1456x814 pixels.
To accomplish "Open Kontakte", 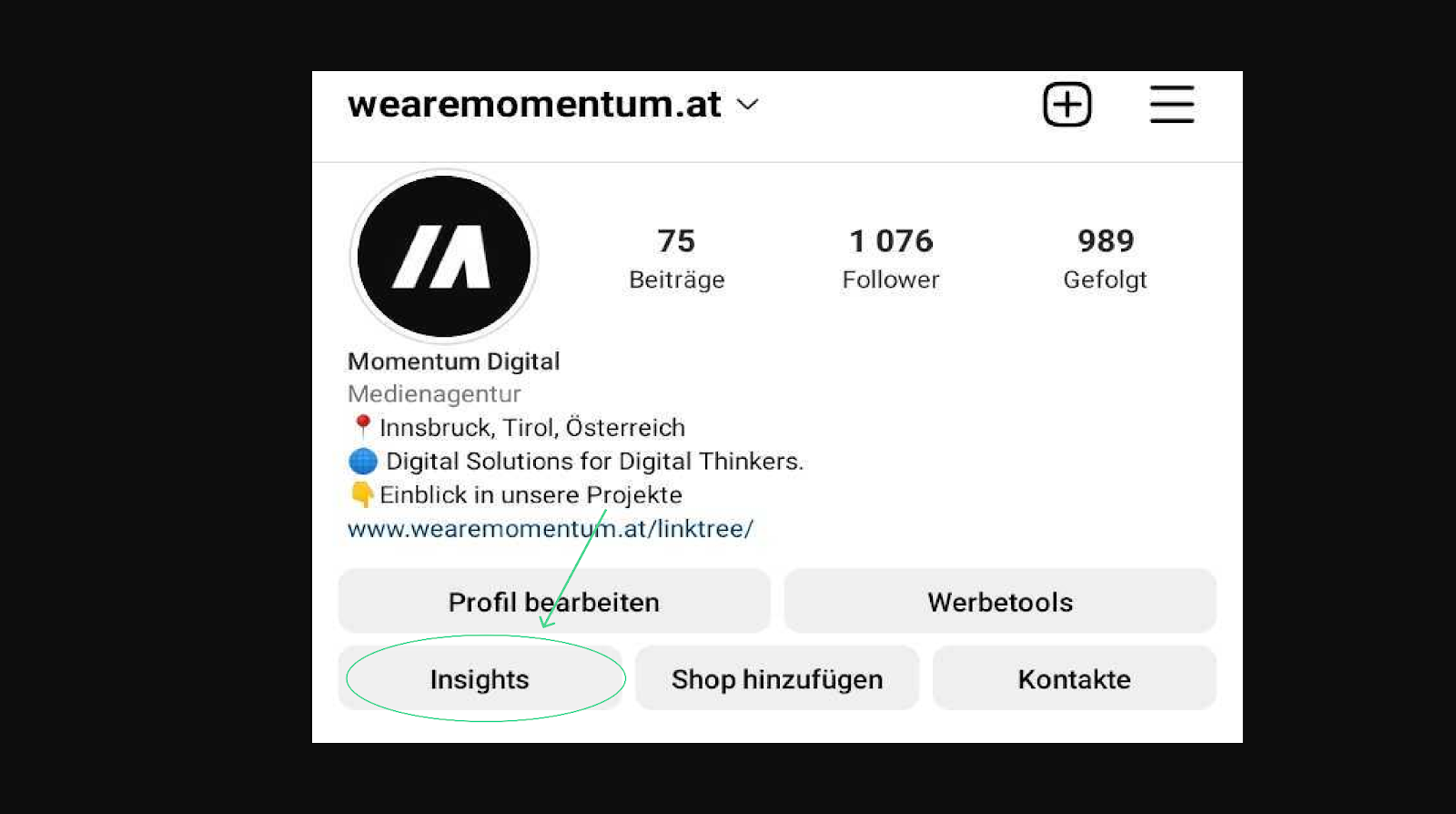I will point(1074,679).
